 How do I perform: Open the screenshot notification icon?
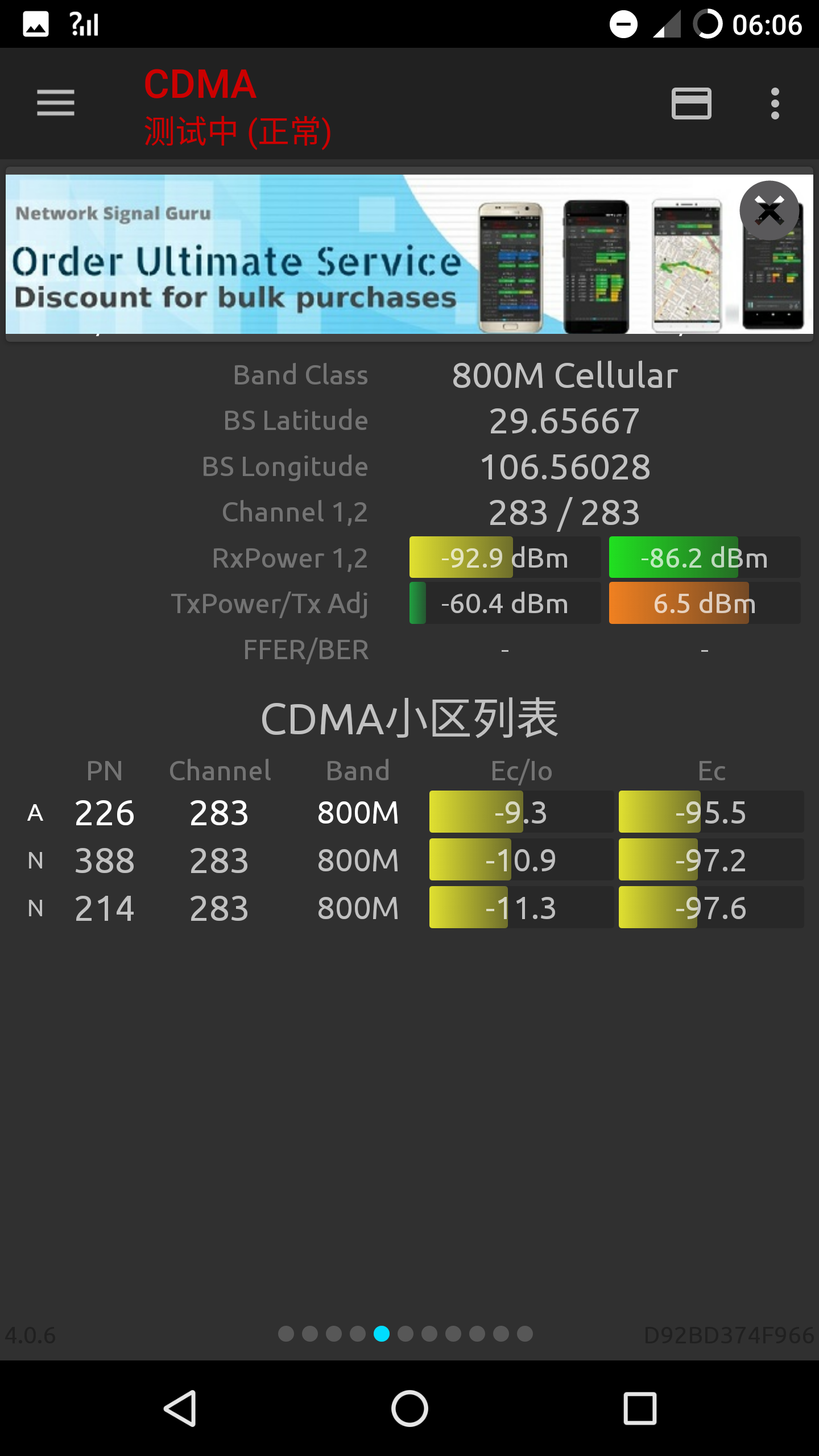point(36,24)
